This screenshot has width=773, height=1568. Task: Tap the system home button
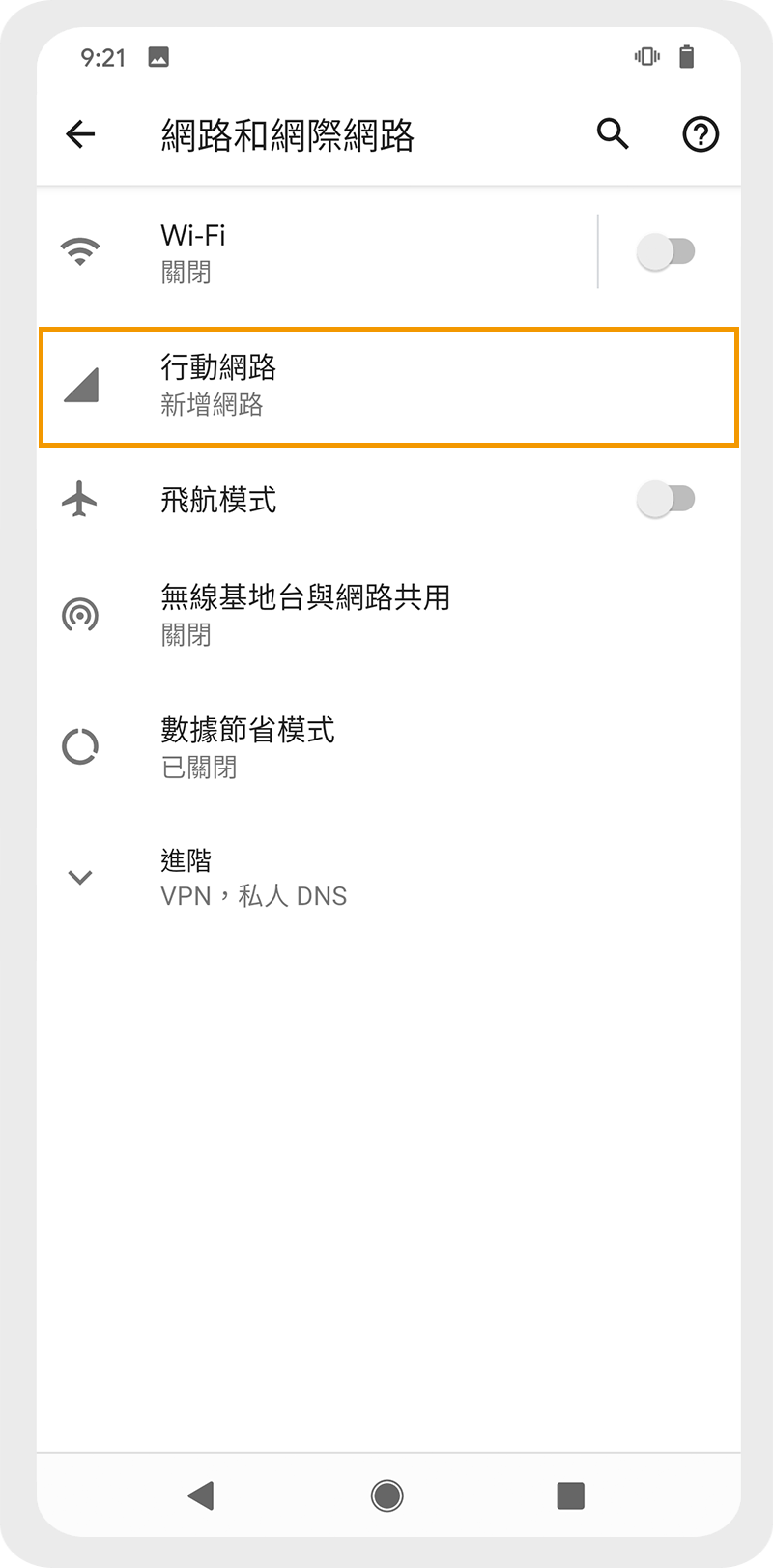387,1495
